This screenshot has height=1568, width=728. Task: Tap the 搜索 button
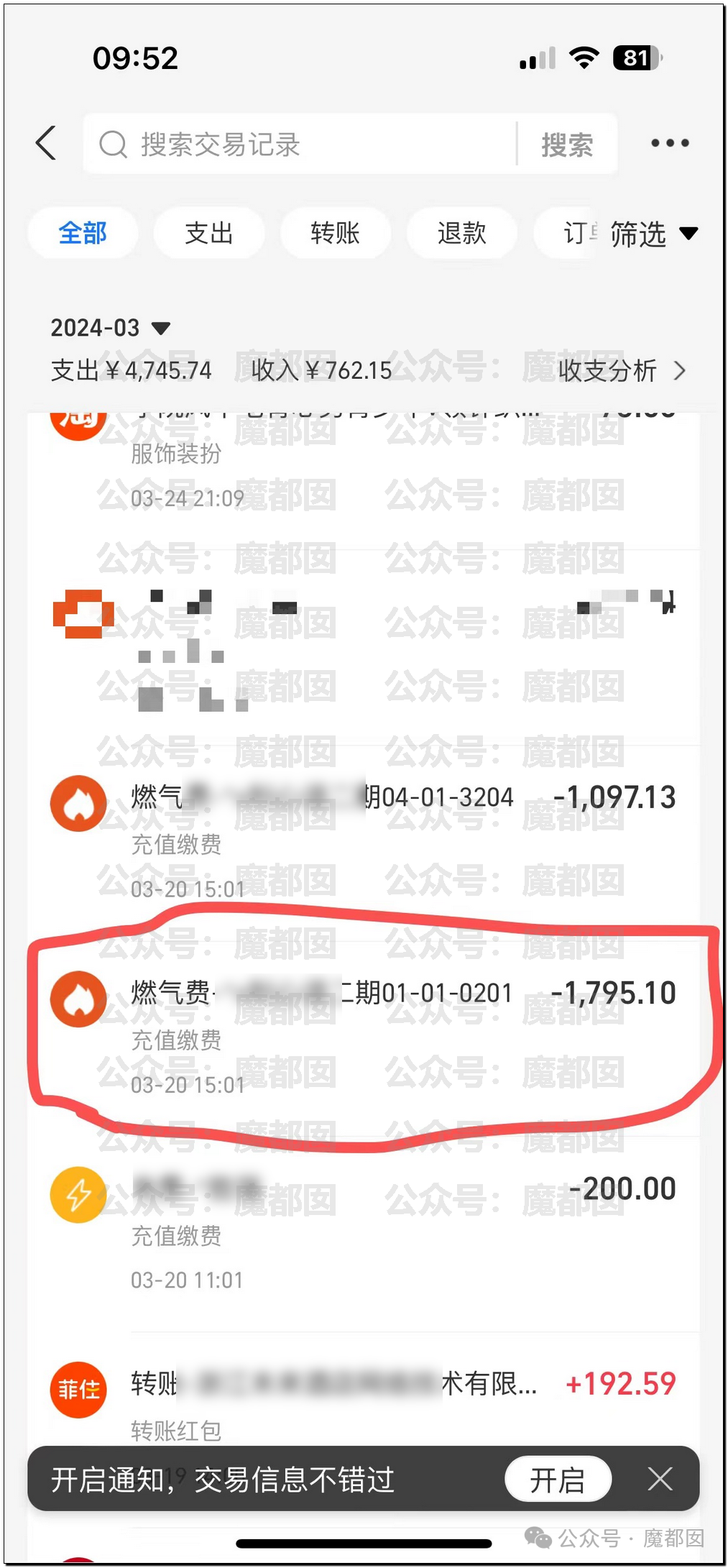(567, 145)
